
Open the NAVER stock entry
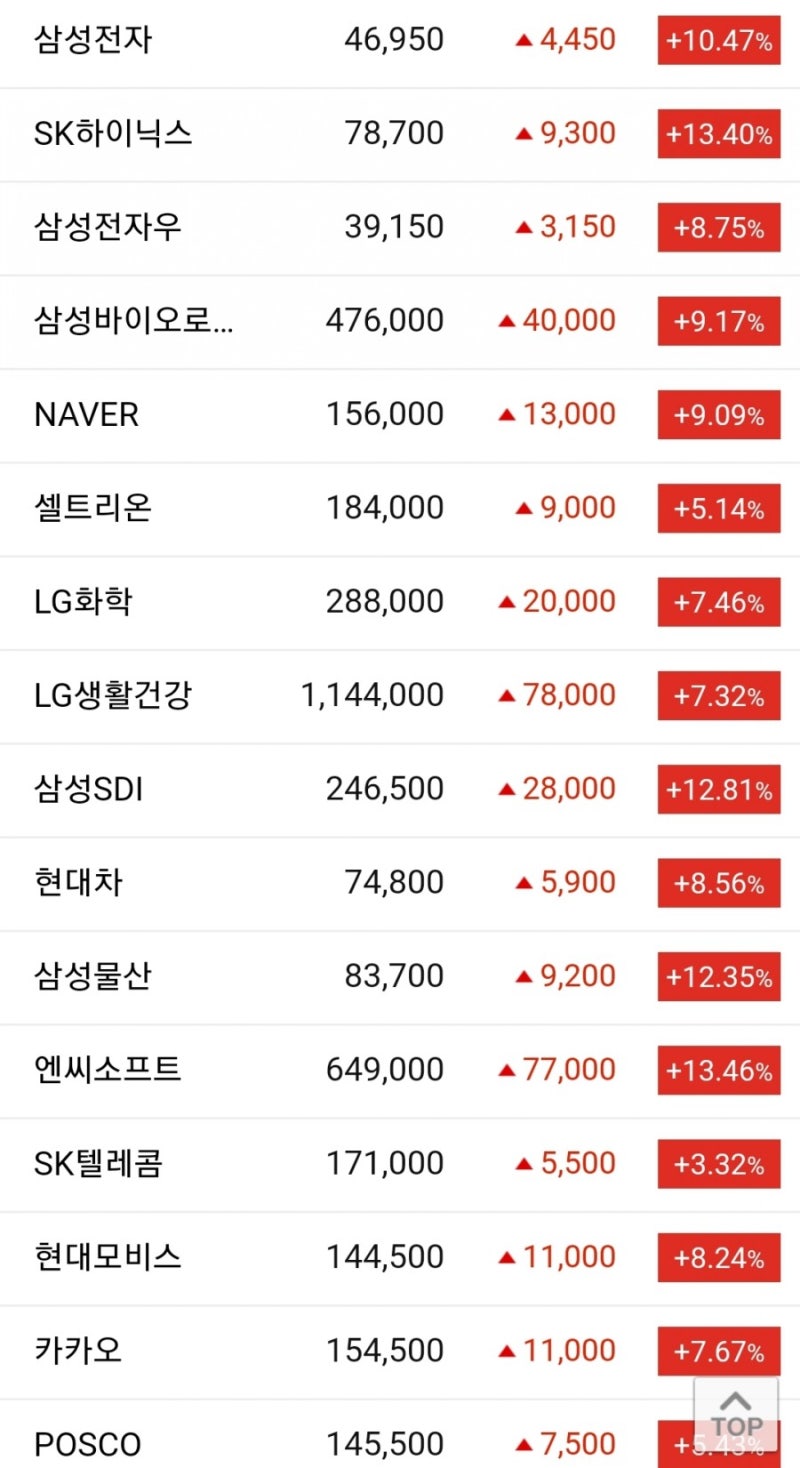tap(85, 413)
